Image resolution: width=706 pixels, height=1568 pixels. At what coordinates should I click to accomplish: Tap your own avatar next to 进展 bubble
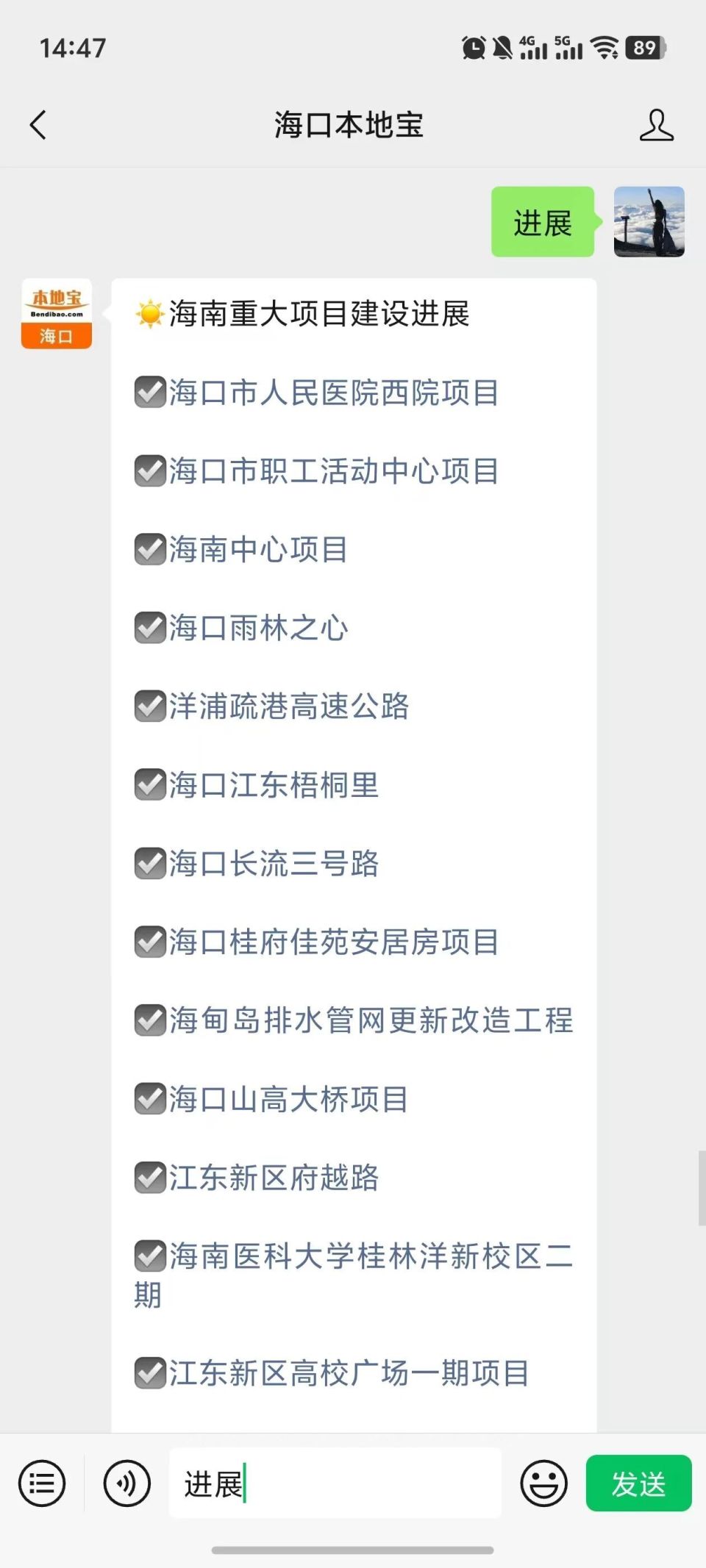coord(648,223)
